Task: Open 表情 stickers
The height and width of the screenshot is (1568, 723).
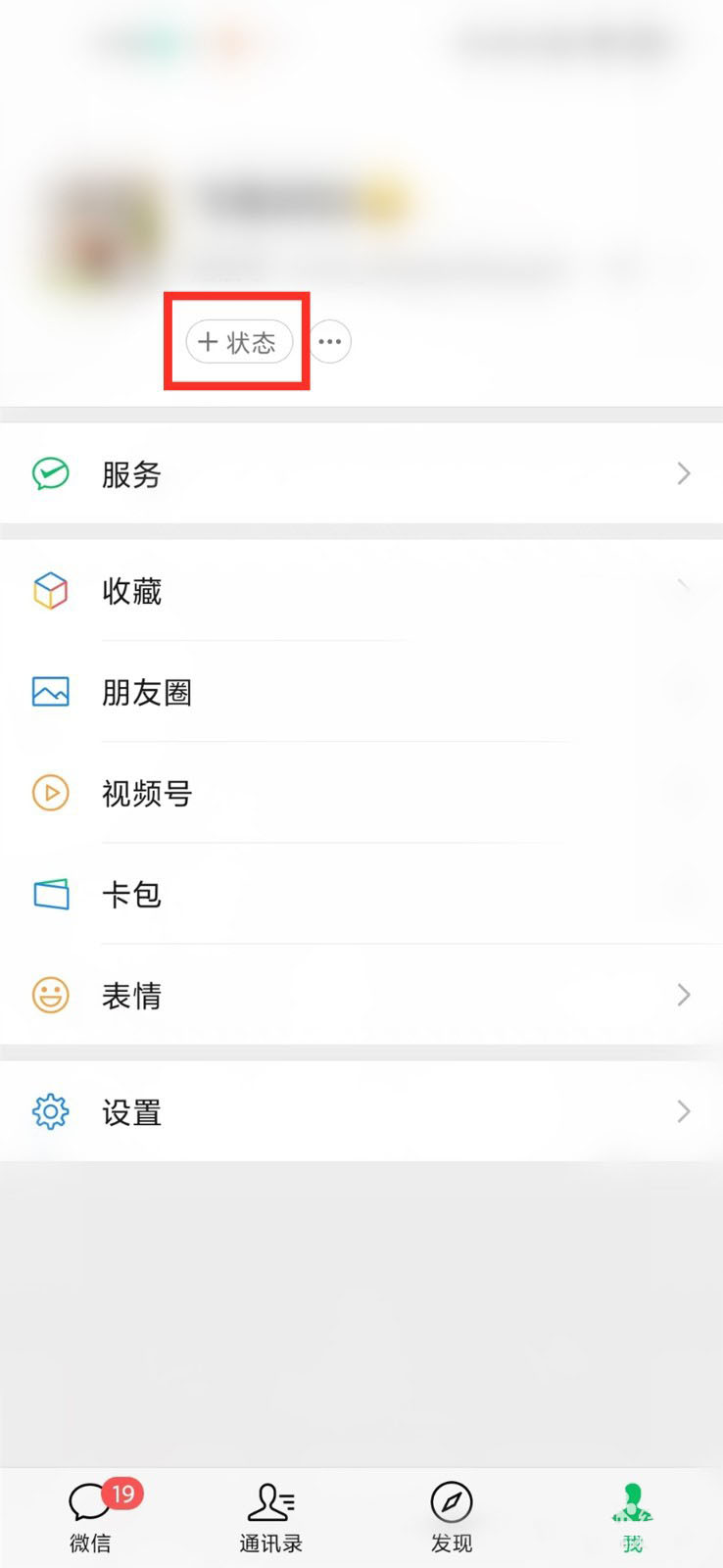Action: (361, 995)
